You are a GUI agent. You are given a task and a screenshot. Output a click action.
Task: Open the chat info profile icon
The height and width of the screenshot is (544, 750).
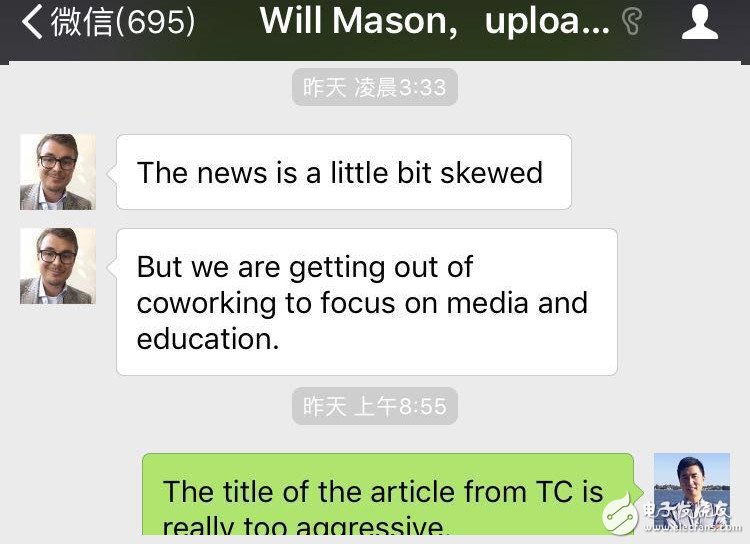(699, 22)
